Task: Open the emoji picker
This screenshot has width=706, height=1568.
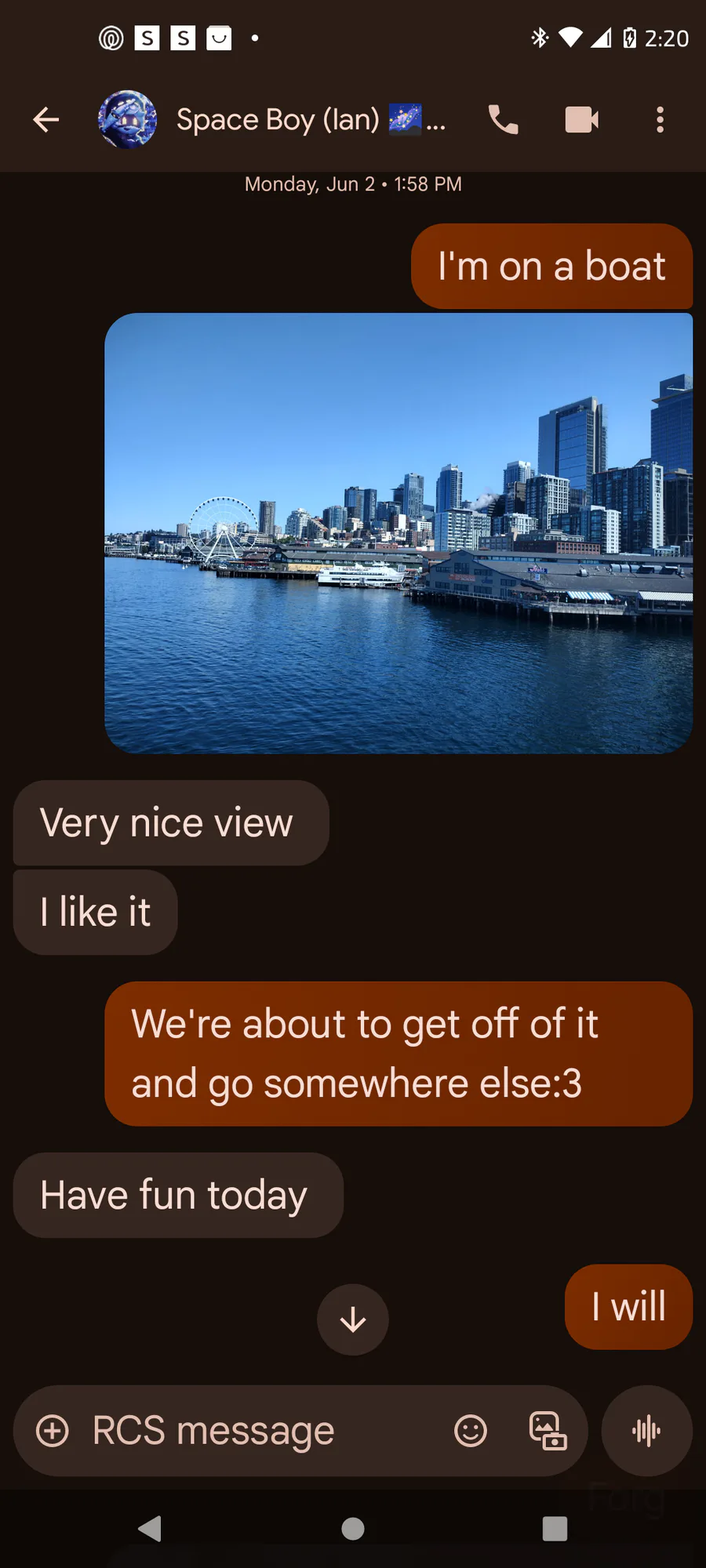Action: (x=471, y=1431)
